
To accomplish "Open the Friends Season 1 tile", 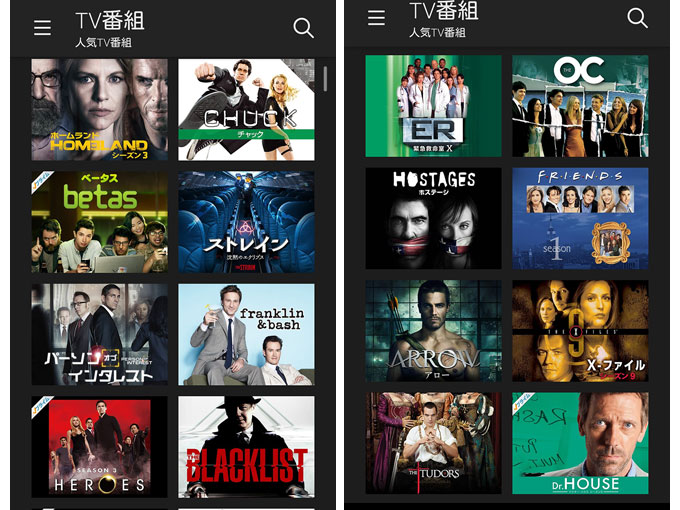I will pyautogui.click(x=580, y=218).
